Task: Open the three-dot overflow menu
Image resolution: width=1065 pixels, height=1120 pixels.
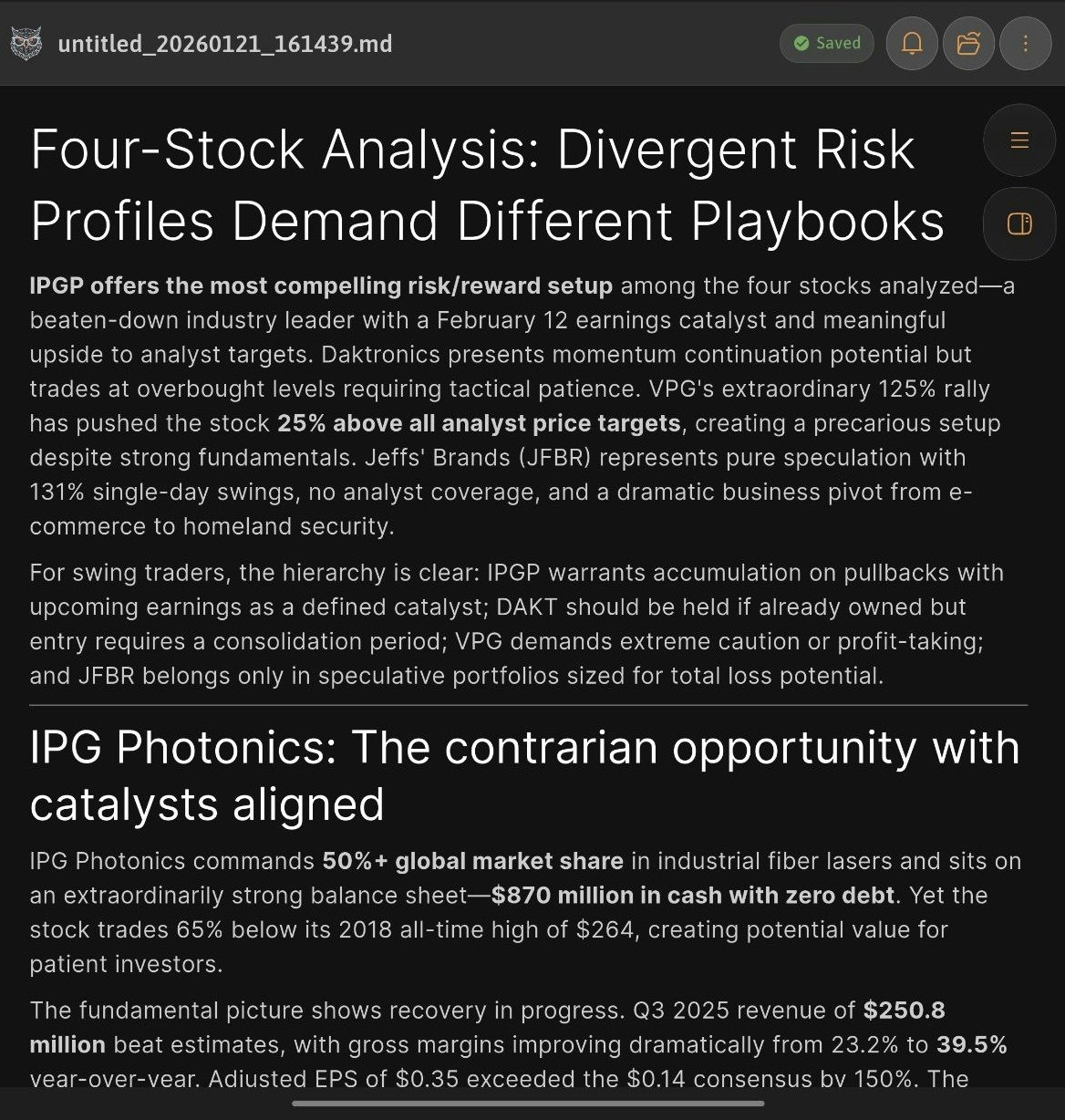Action: tap(1026, 44)
